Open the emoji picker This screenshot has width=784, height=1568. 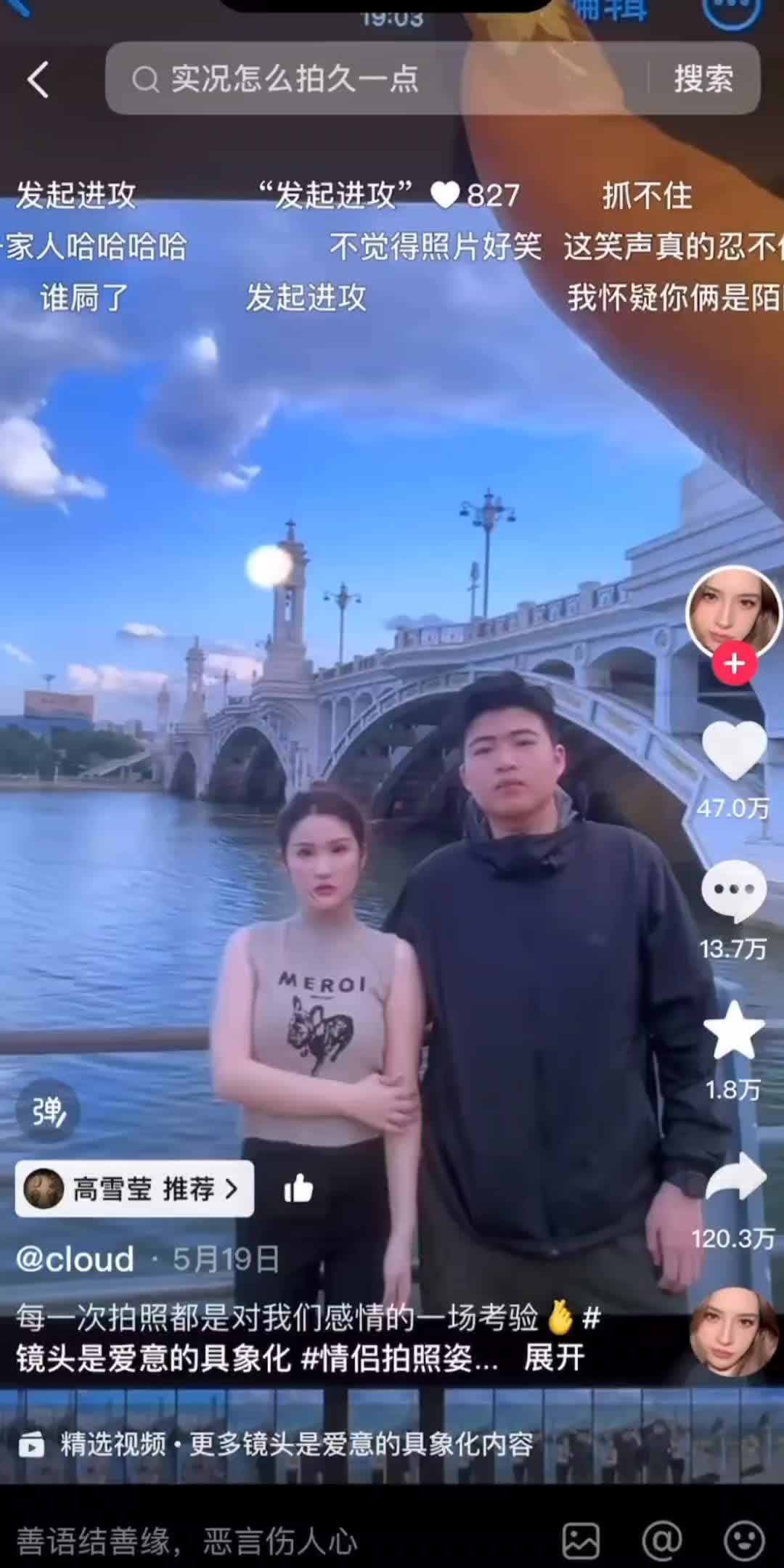click(744, 1540)
